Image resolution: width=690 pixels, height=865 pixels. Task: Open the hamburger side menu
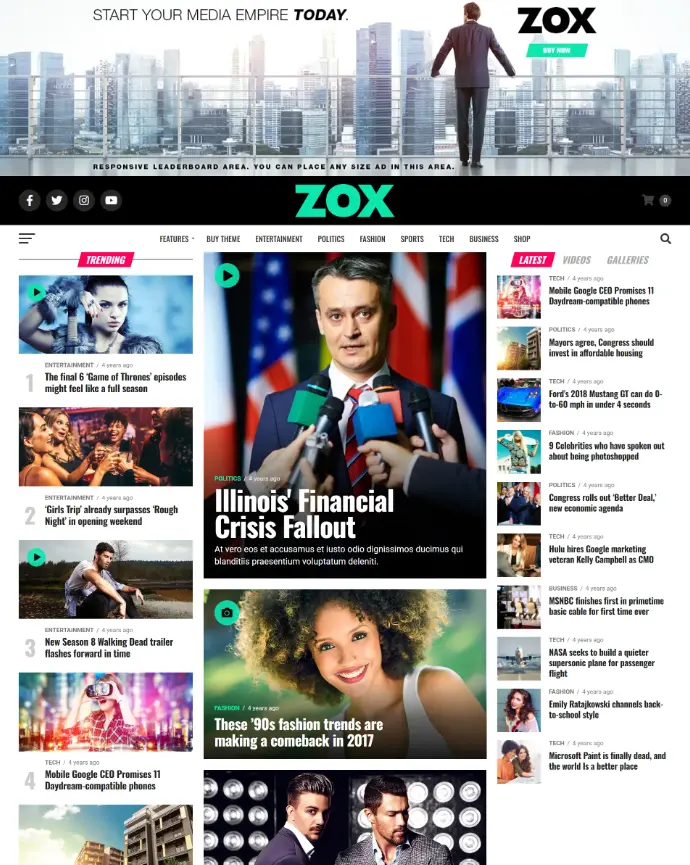[27, 239]
